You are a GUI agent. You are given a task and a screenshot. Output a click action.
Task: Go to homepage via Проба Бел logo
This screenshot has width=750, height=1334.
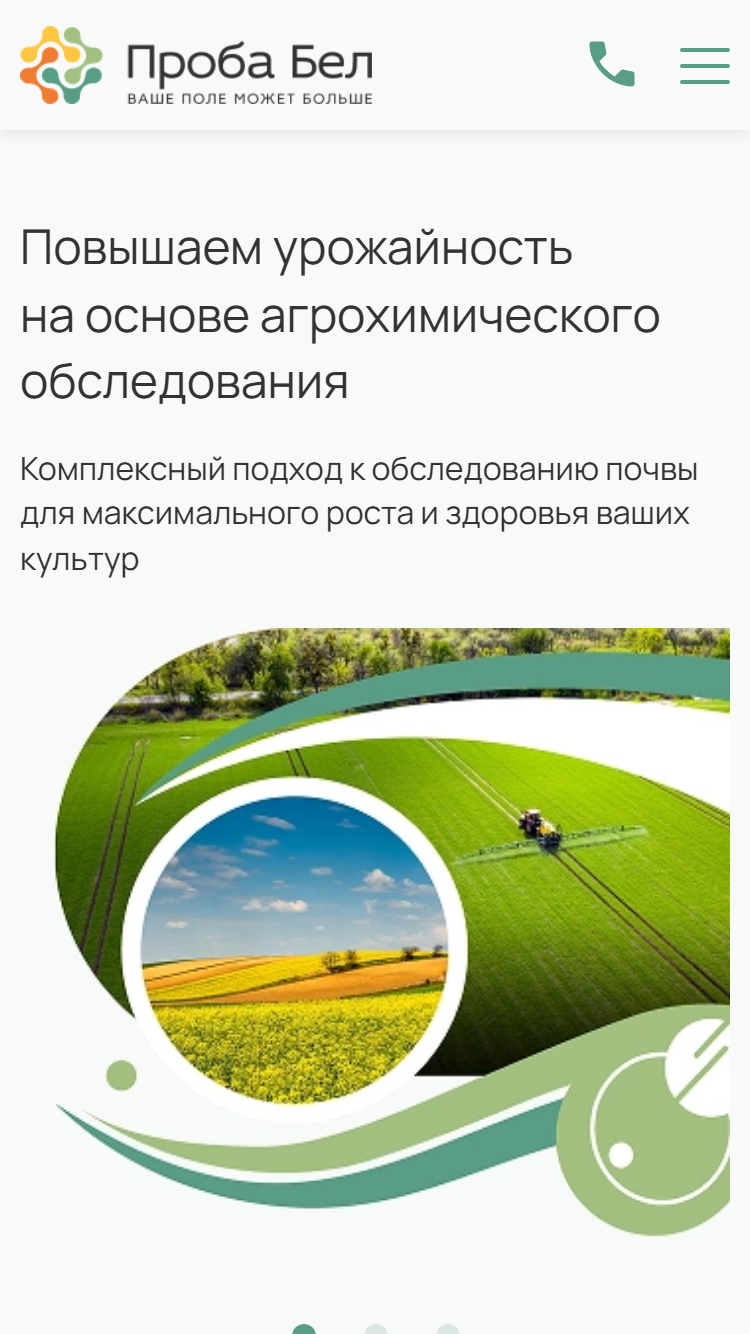(x=197, y=65)
